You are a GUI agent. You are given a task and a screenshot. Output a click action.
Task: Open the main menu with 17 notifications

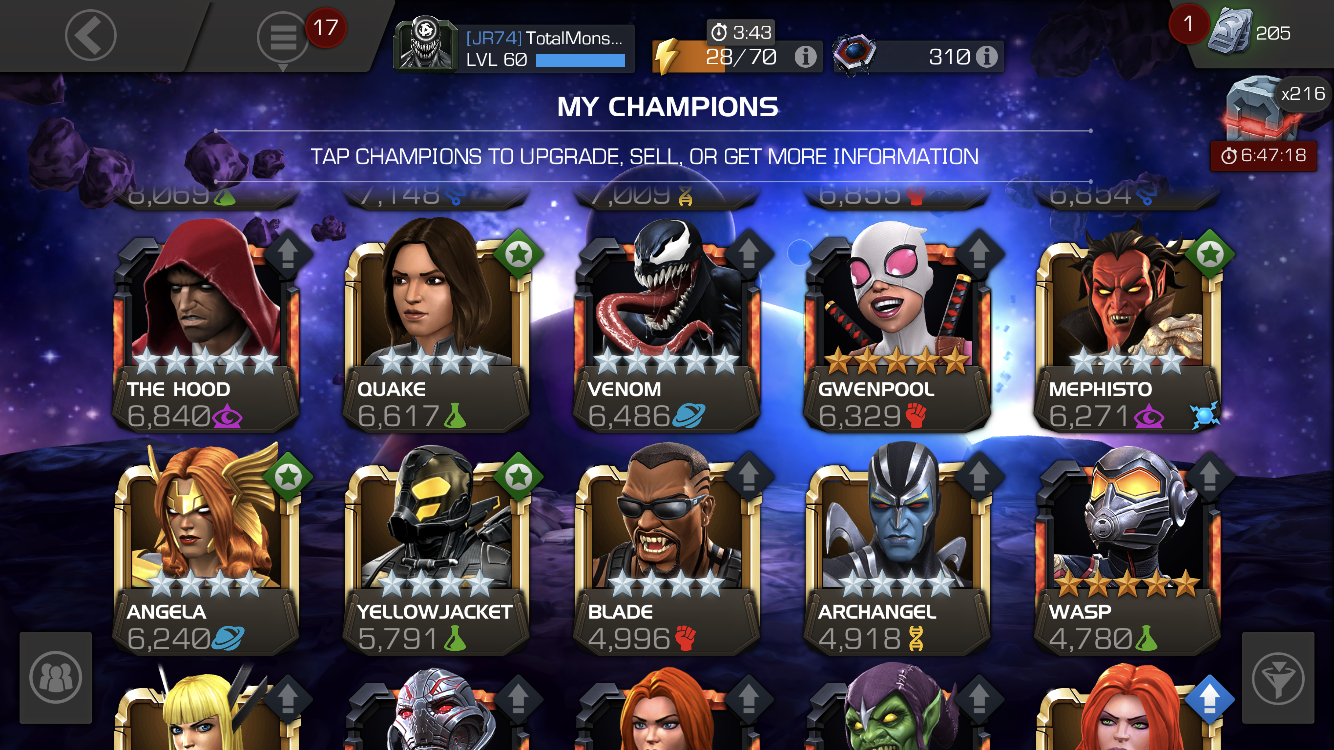click(283, 38)
